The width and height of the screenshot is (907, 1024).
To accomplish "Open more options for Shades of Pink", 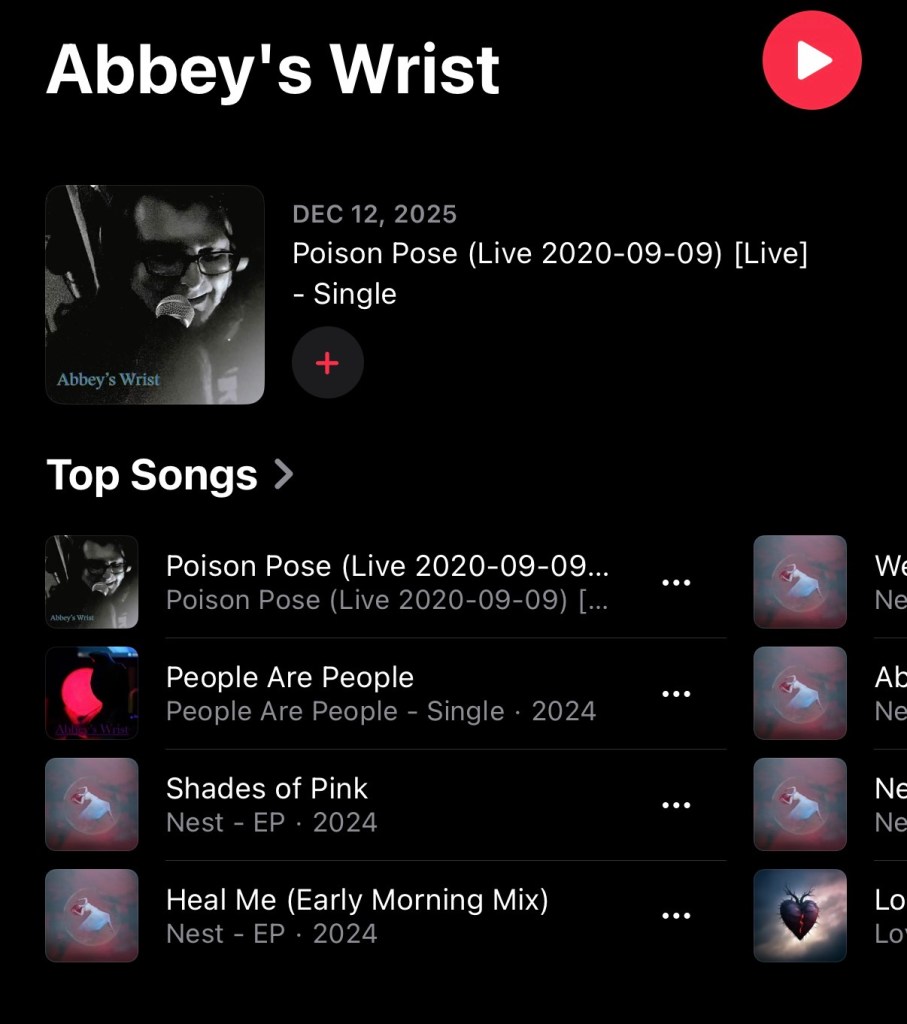I will pyautogui.click(x=676, y=805).
